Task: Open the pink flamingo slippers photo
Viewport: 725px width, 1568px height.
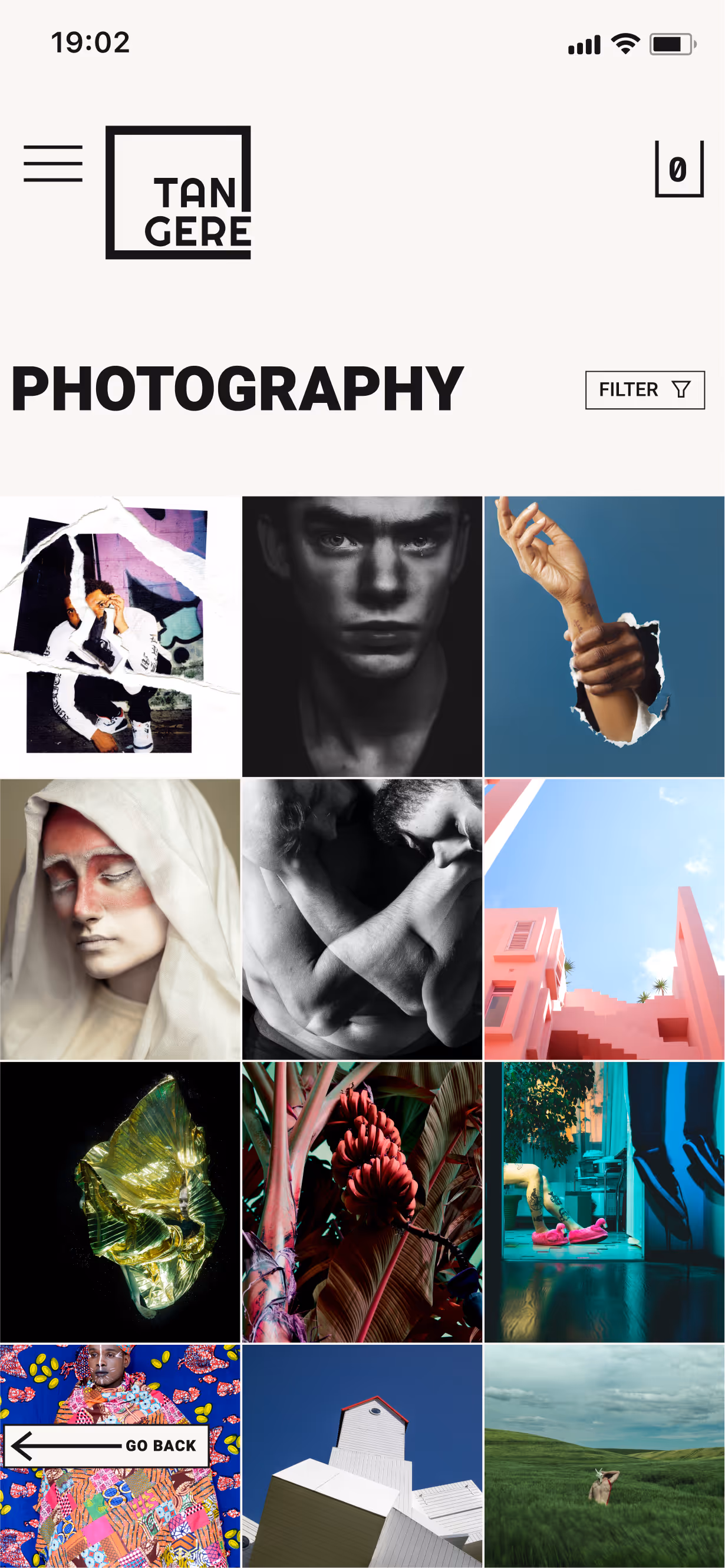Action: [x=604, y=1202]
